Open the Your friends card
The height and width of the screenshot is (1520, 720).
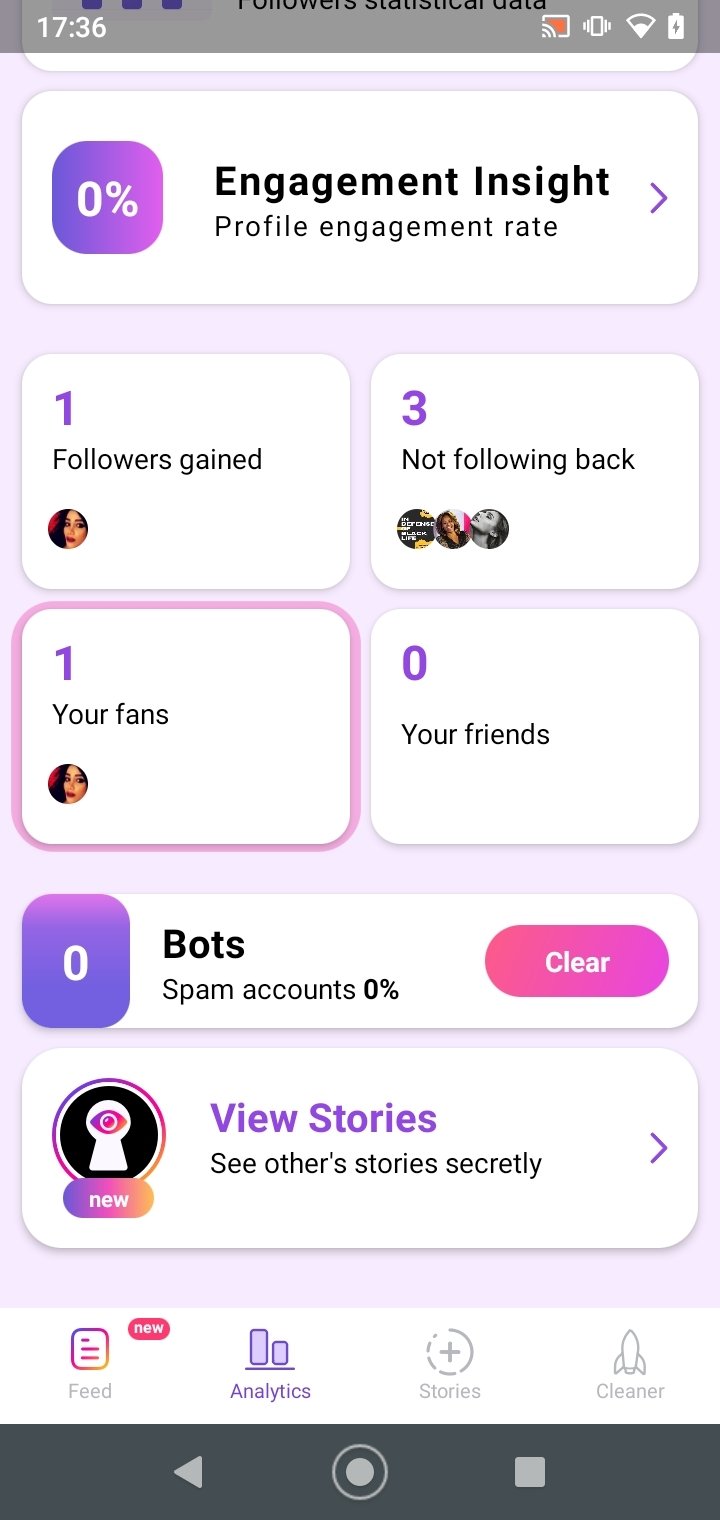(534, 726)
